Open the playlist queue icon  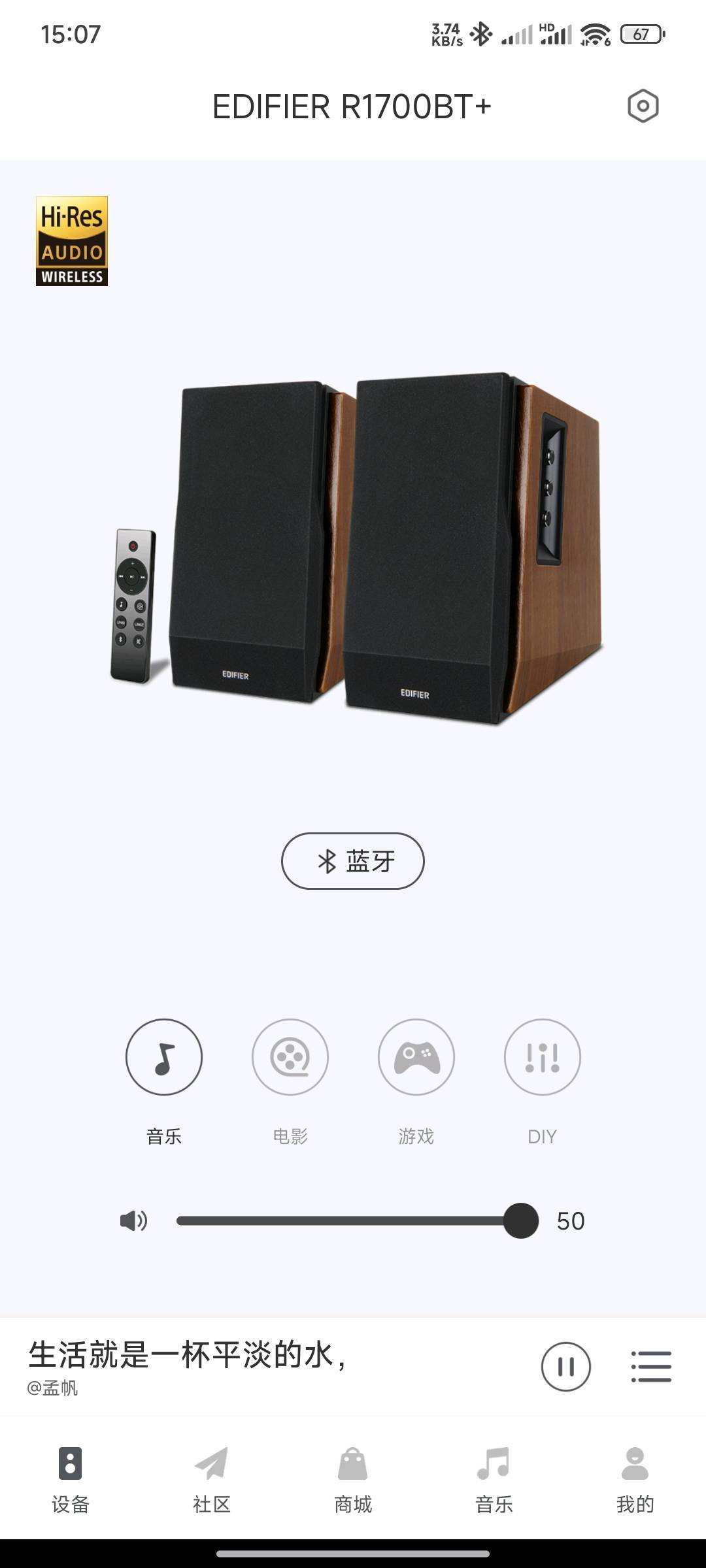(651, 1367)
